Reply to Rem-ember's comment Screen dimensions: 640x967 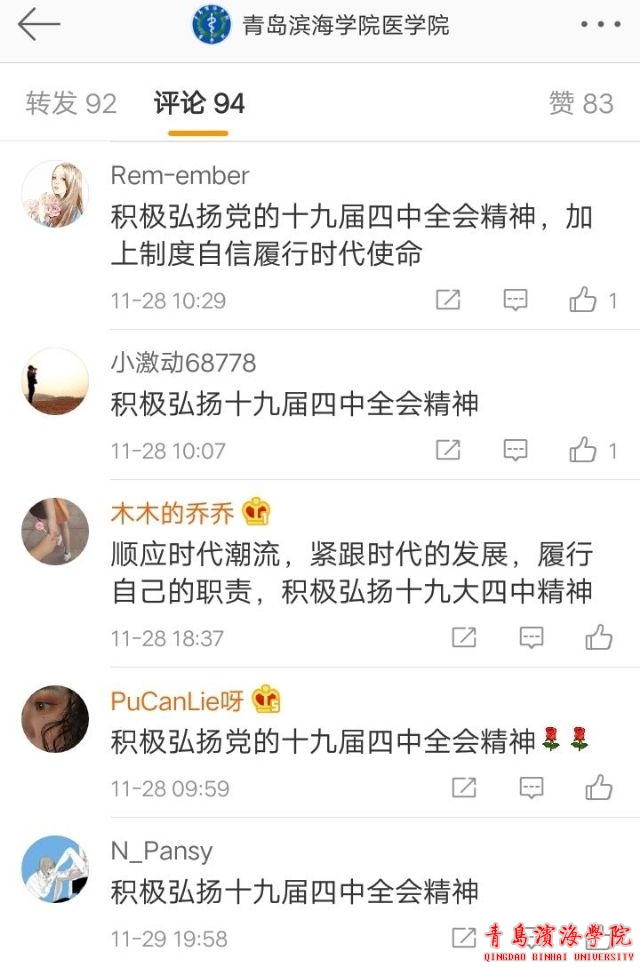click(x=515, y=300)
